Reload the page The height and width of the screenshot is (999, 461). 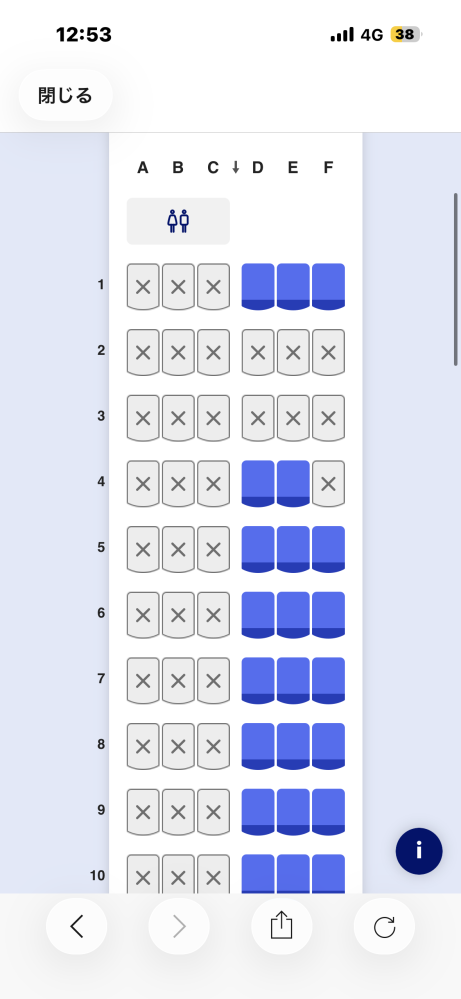click(384, 926)
